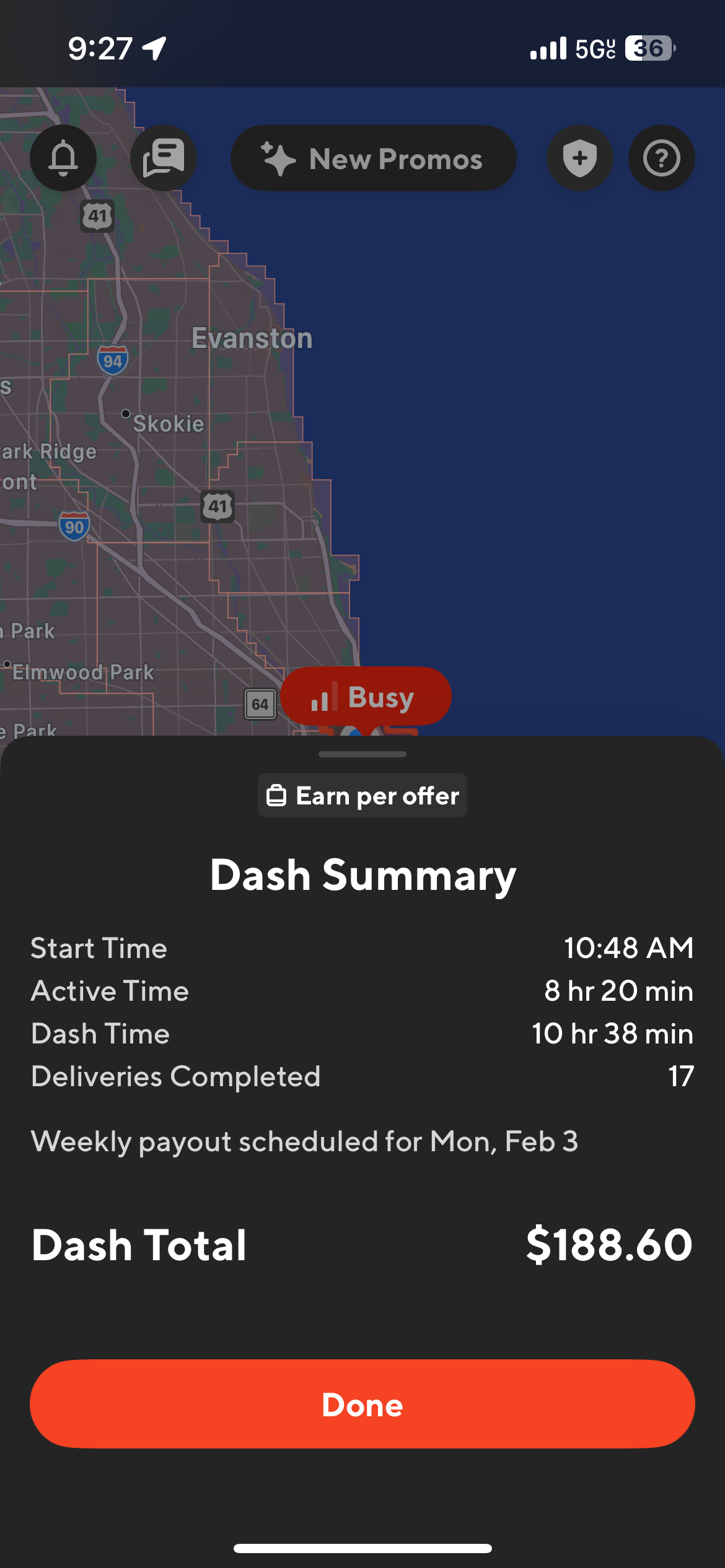View New Promos
The width and height of the screenshot is (725, 1568).
(x=373, y=159)
